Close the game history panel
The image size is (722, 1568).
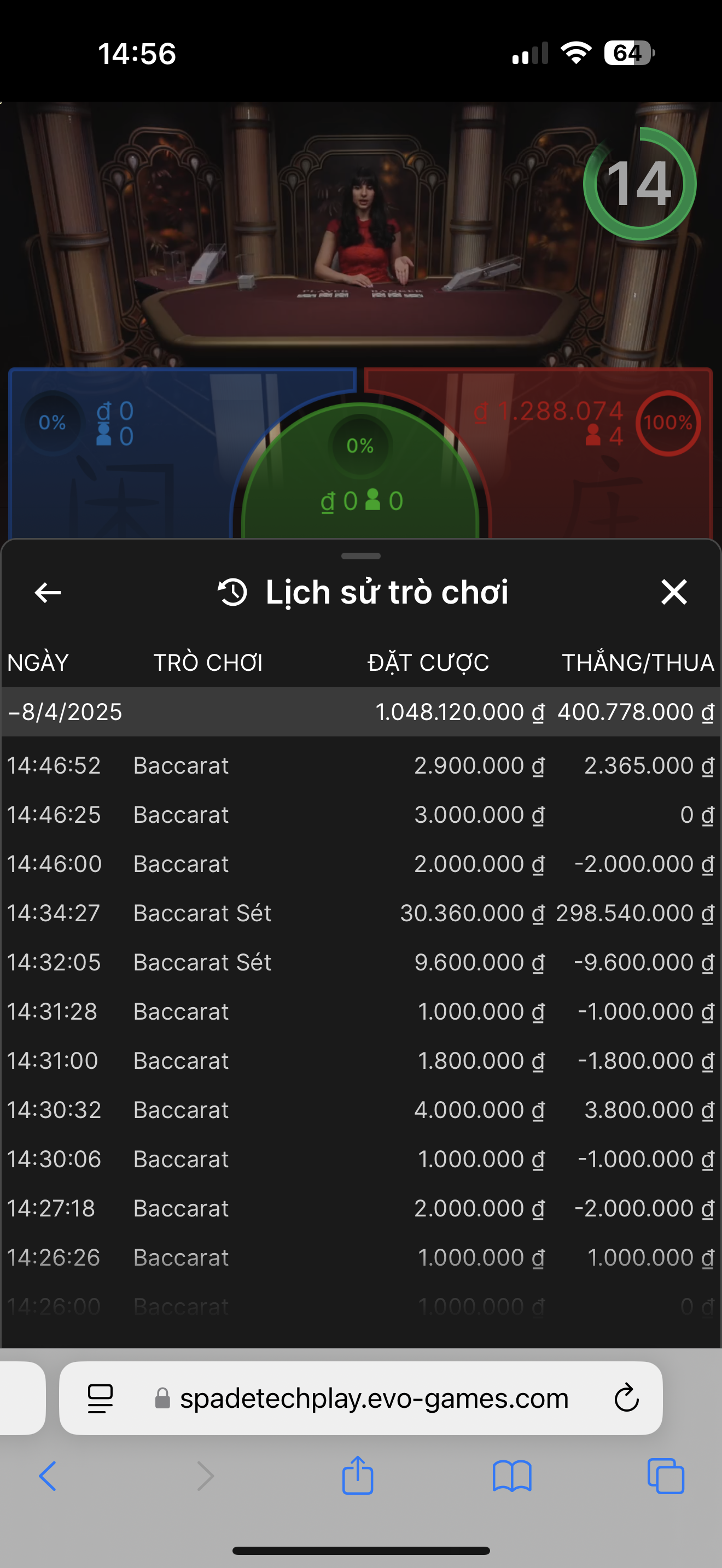[x=673, y=592]
